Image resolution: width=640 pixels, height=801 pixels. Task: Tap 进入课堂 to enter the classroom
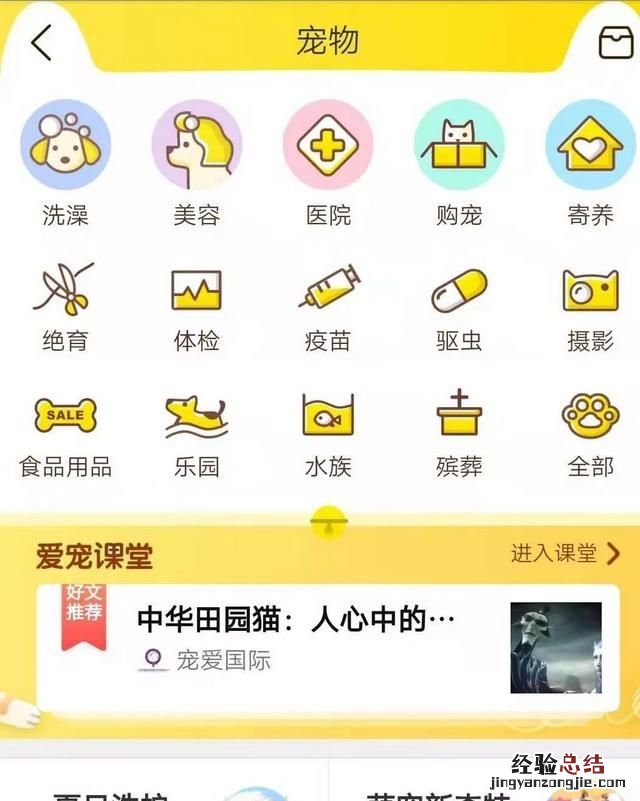(565, 554)
